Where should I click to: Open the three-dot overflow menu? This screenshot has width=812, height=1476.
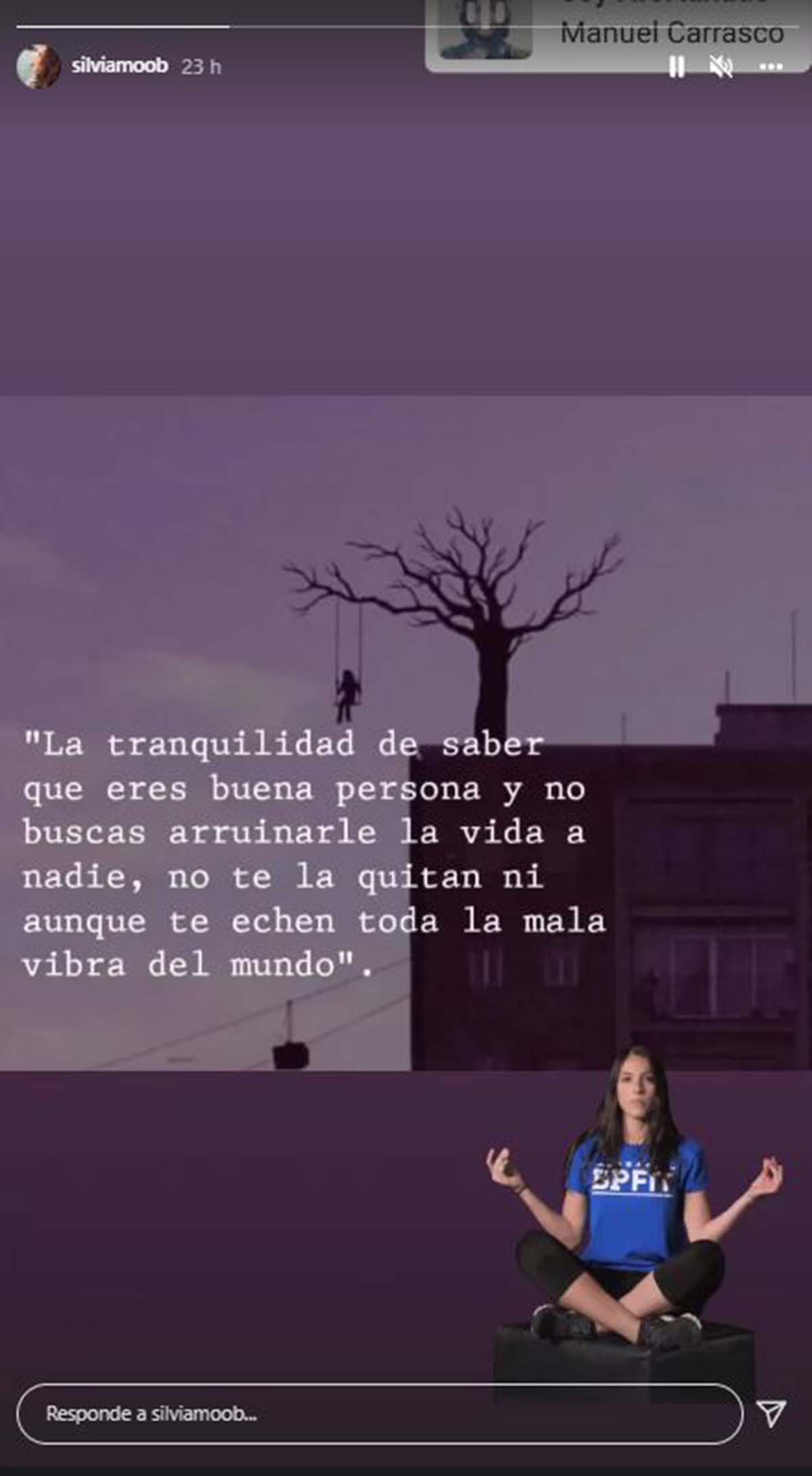pos(771,67)
